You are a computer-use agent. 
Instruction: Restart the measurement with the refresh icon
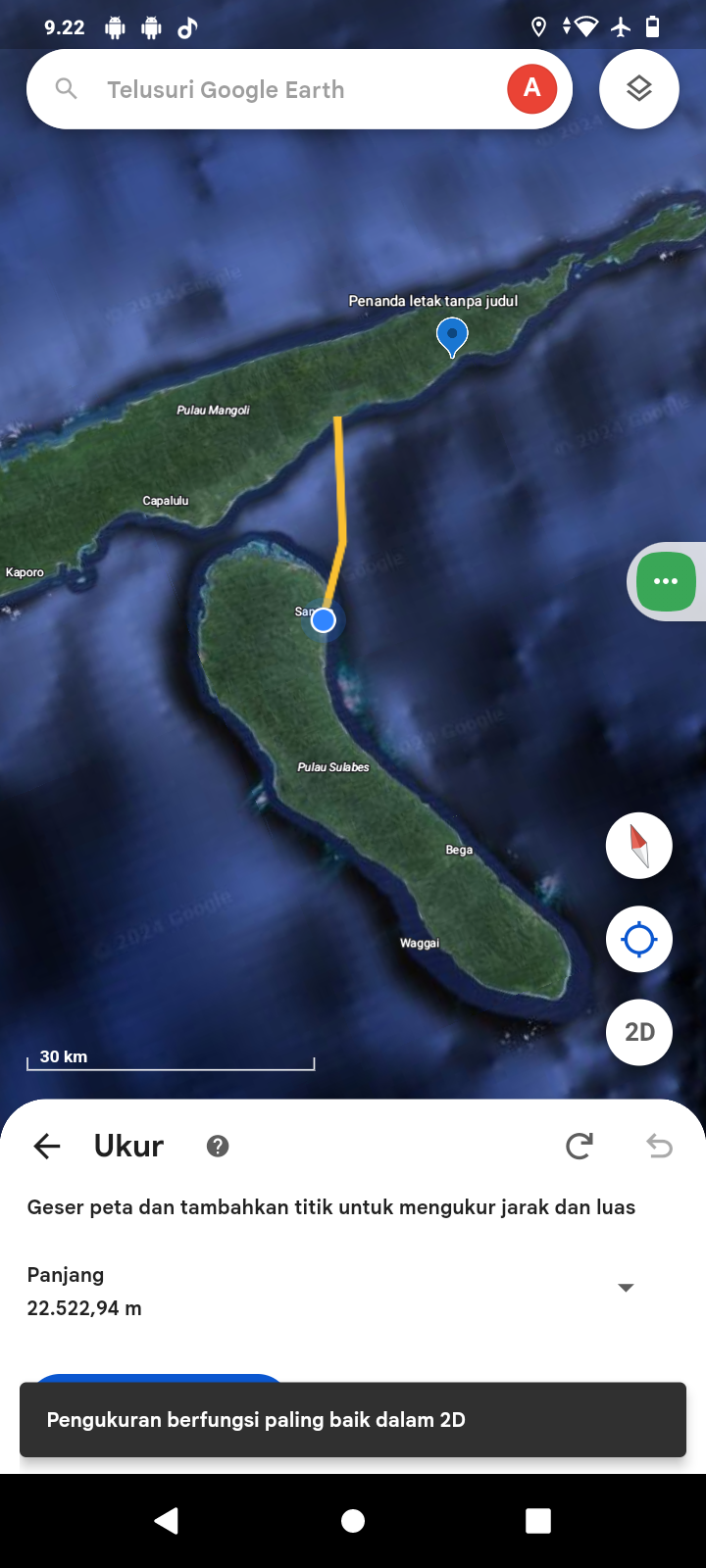point(580,1146)
